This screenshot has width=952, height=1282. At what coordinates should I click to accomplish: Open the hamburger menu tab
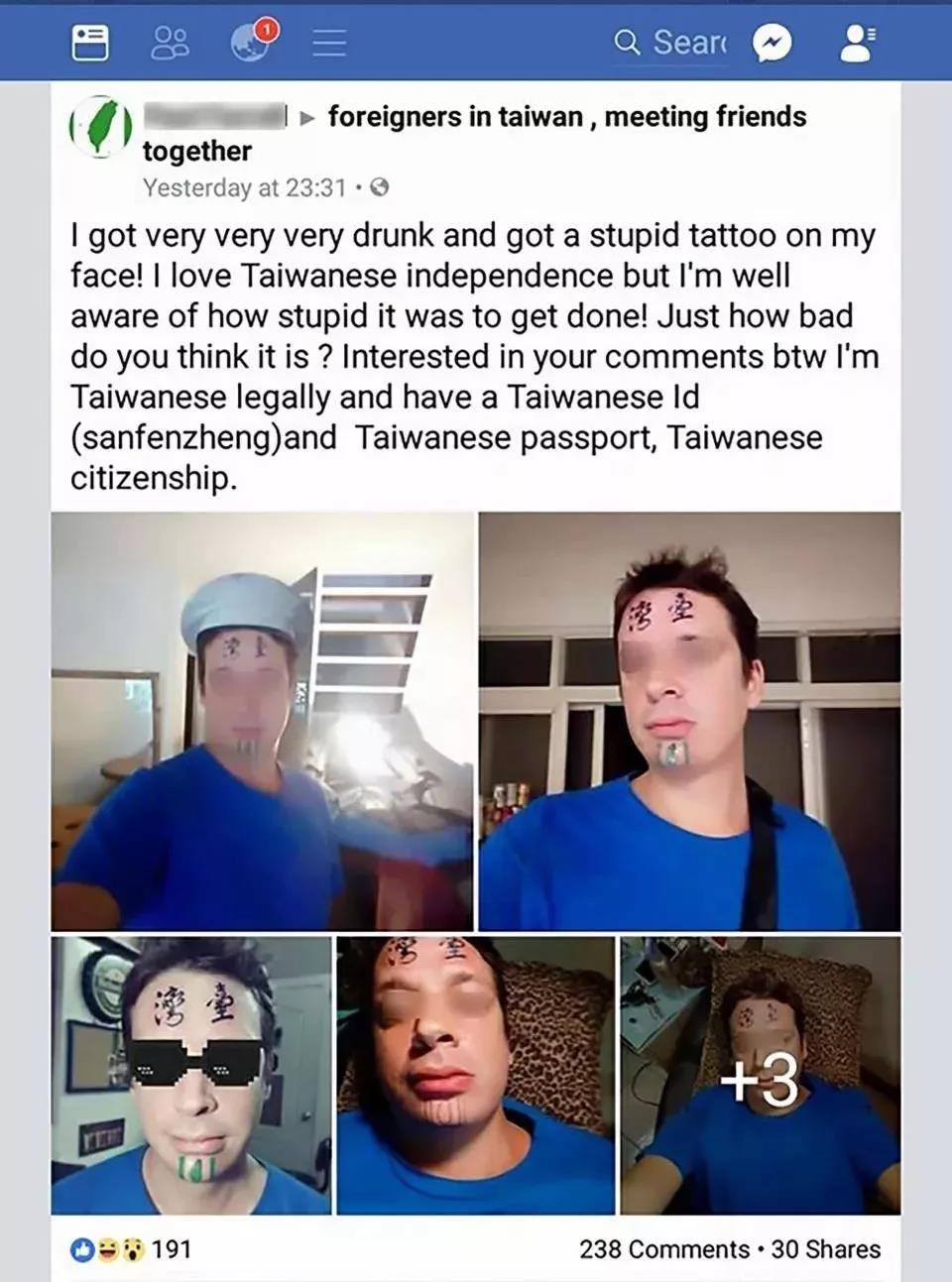click(x=329, y=42)
